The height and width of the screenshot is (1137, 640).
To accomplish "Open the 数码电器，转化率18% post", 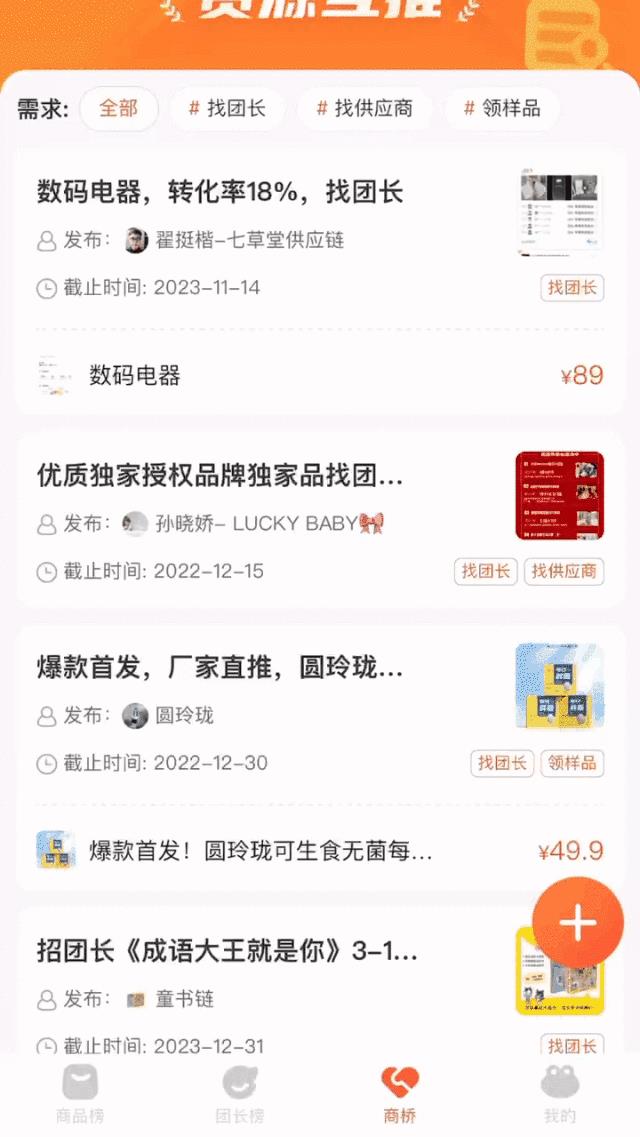I will click(220, 192).
